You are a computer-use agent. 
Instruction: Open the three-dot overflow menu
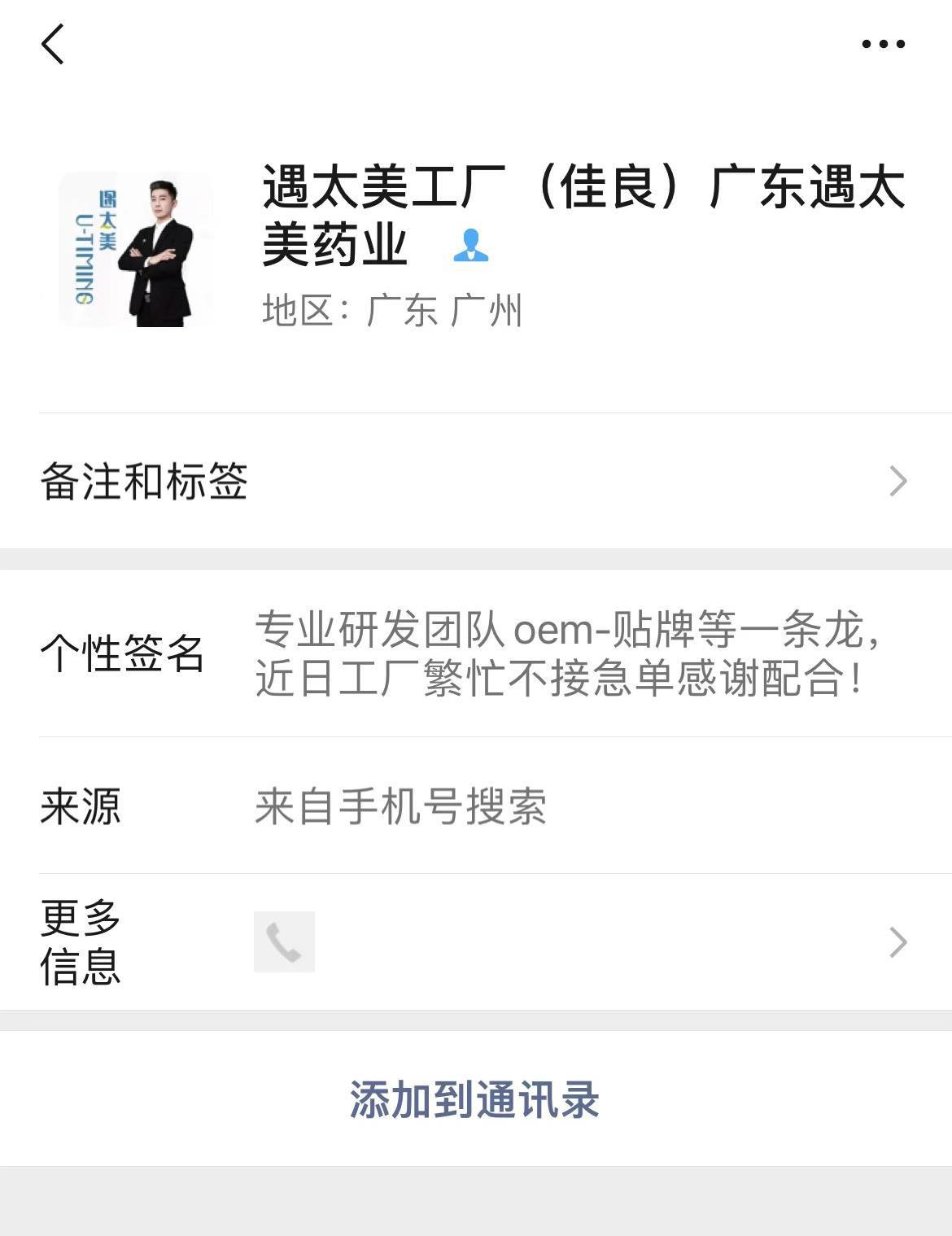point(883,44)
